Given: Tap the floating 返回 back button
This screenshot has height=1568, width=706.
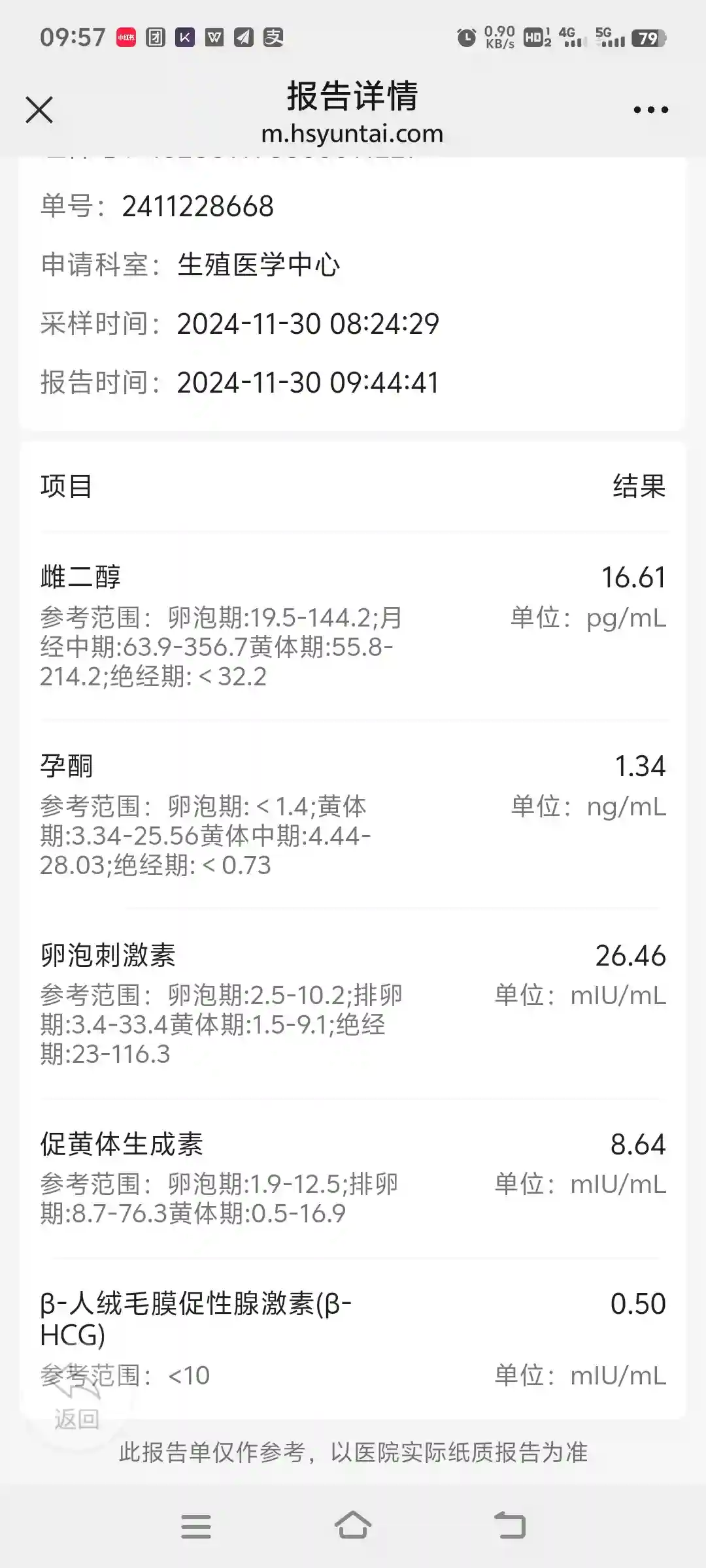Looking at the screenshot, I should click(77, 1405).
